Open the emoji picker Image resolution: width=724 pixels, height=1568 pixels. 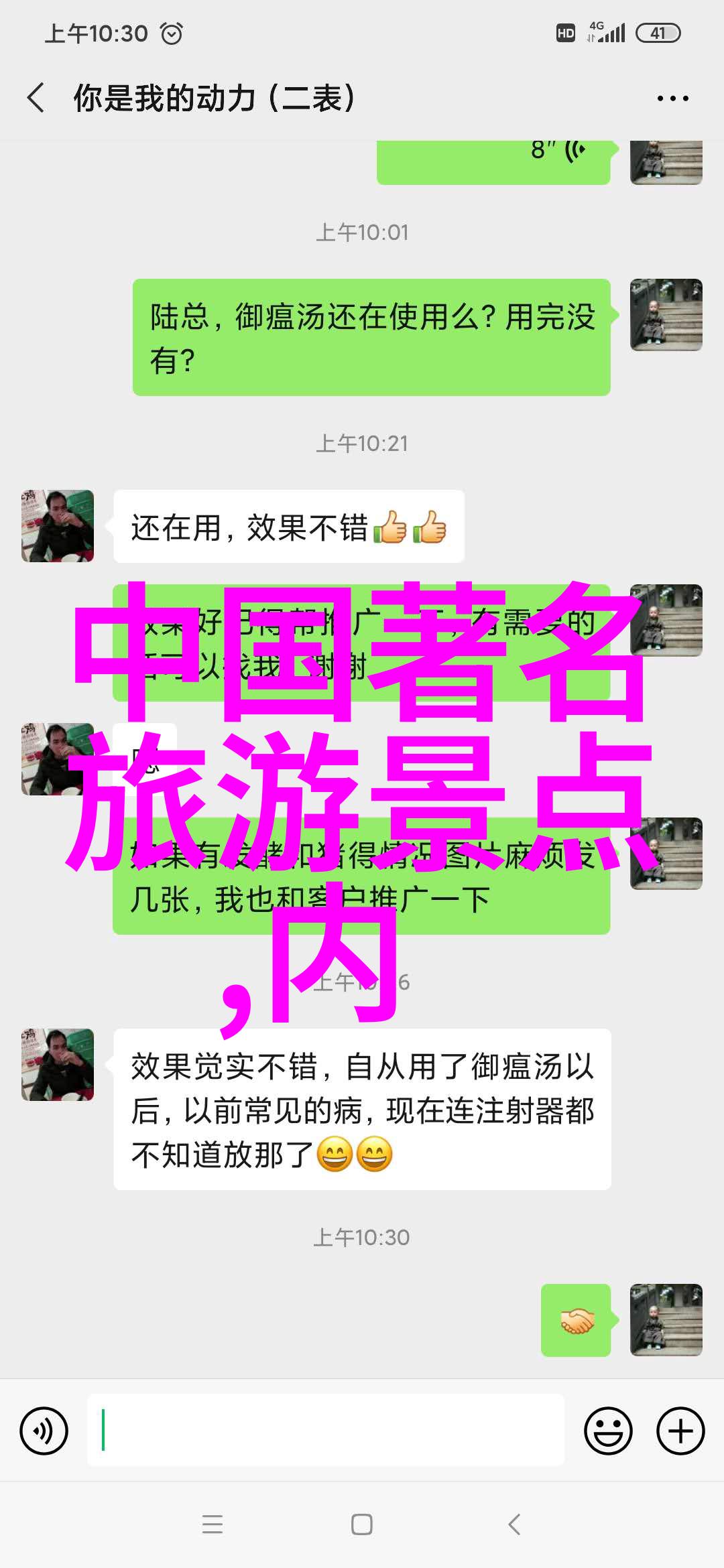[608, 1431]
